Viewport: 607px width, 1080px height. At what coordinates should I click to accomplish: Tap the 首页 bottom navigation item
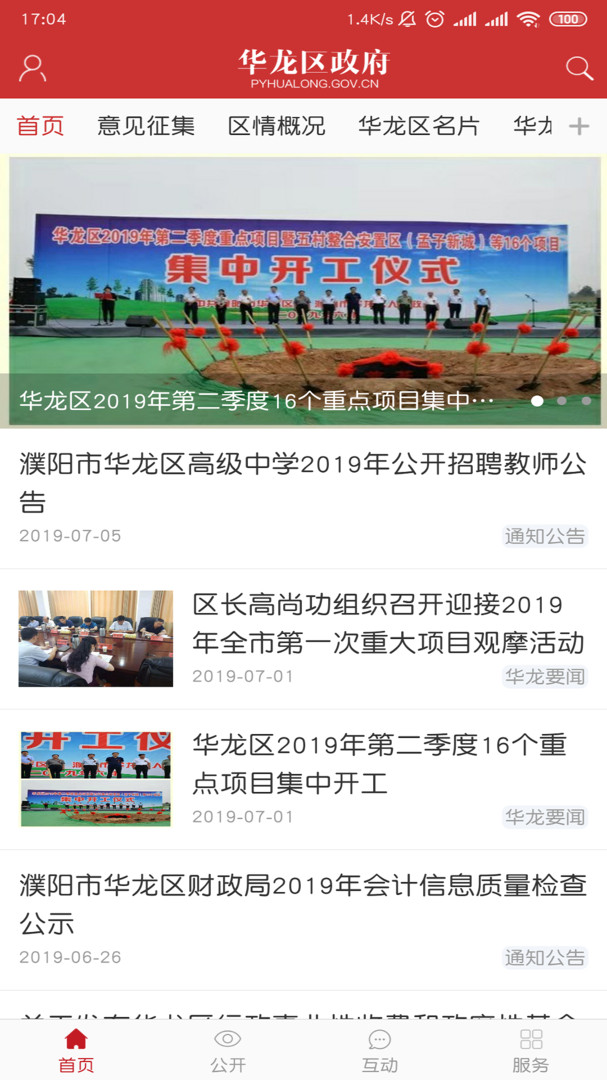coord(76,1050)
